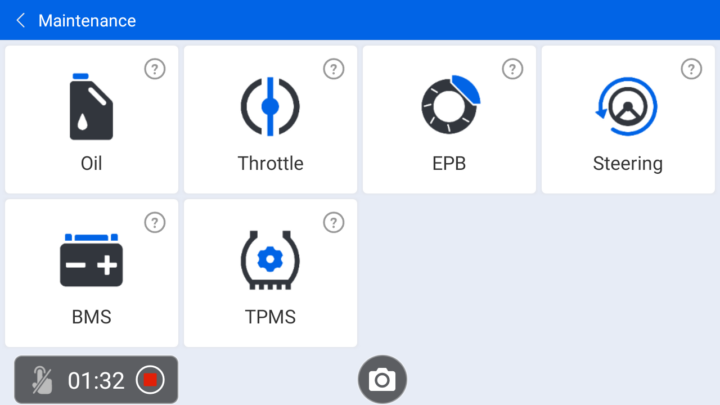Choose the Steering maintenance card
The height and width of the screenshot is (405, 720).
click(627, 120)
